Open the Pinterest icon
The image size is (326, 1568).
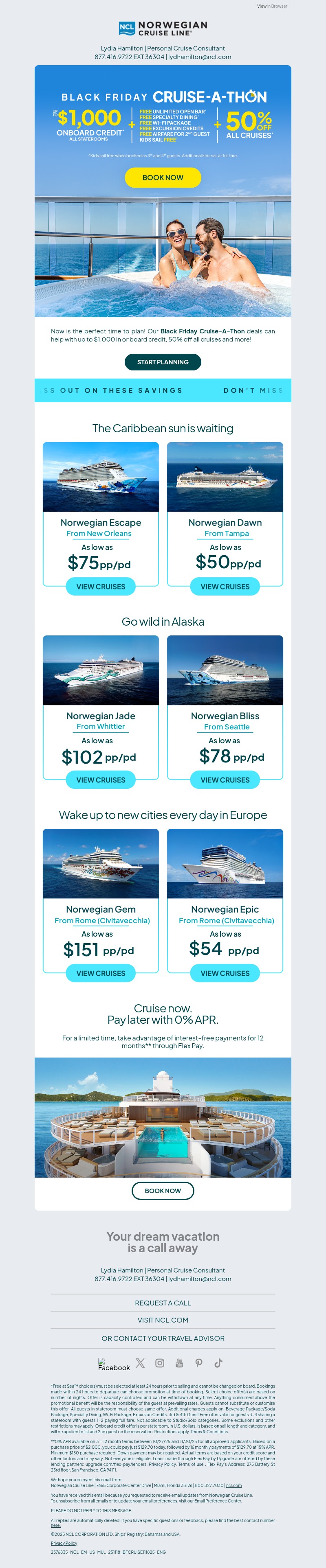[198, 1363]
